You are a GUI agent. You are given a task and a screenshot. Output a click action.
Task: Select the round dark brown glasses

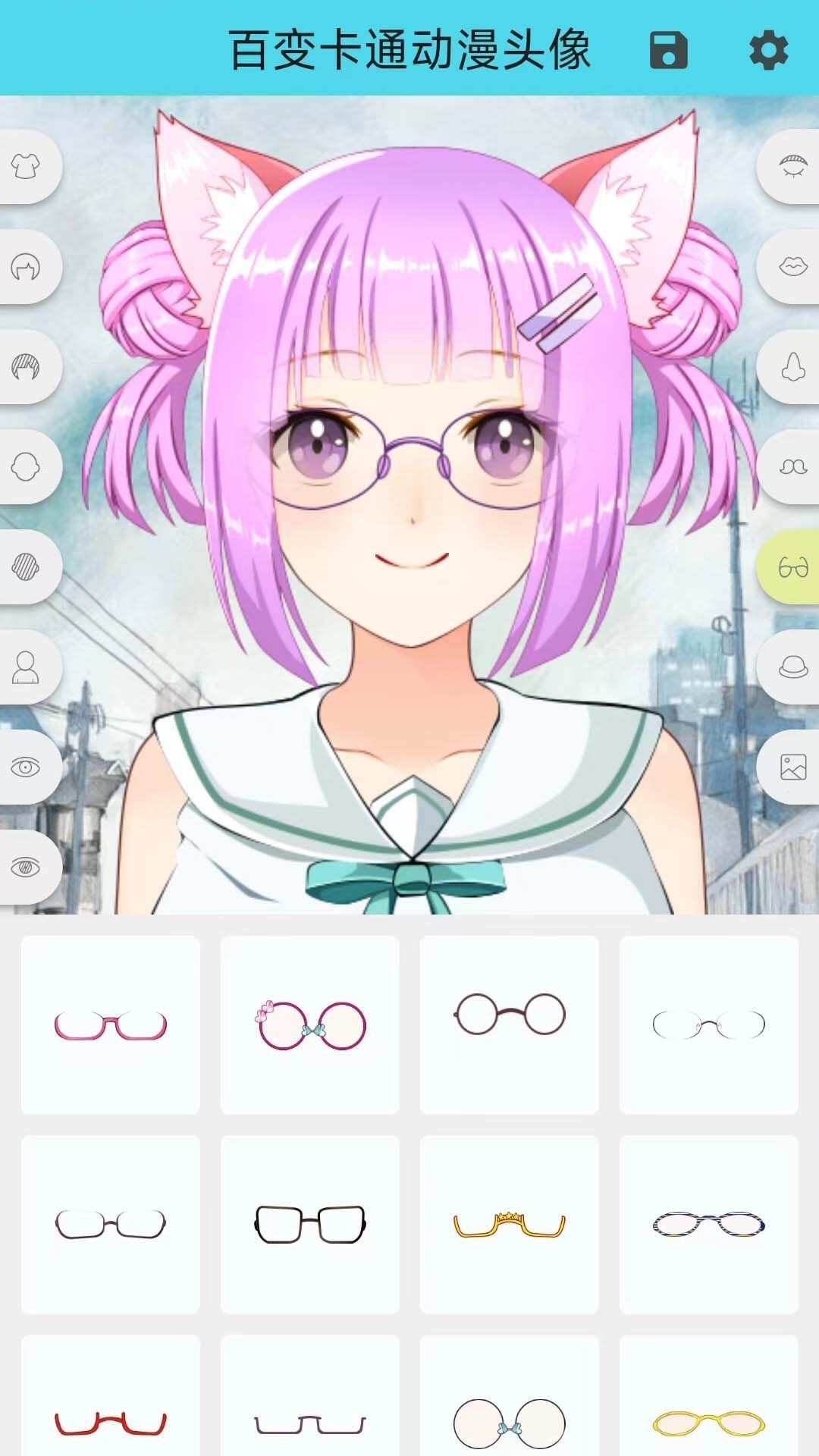click(509, 1025)
